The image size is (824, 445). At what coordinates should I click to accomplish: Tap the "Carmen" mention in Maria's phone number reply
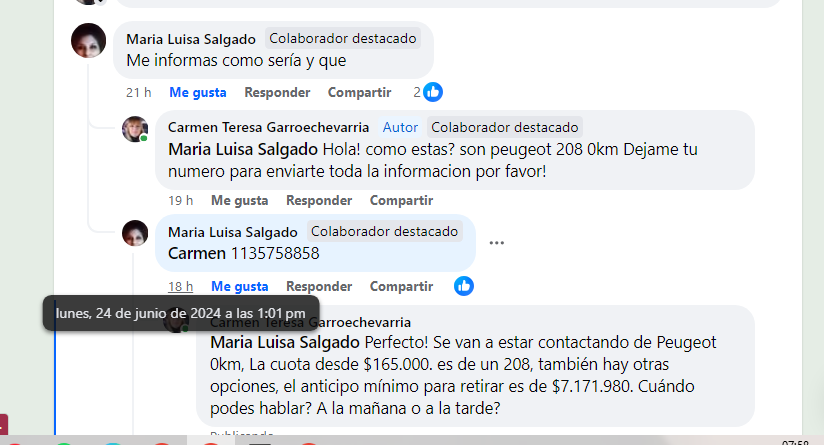[x=196, y=253]
